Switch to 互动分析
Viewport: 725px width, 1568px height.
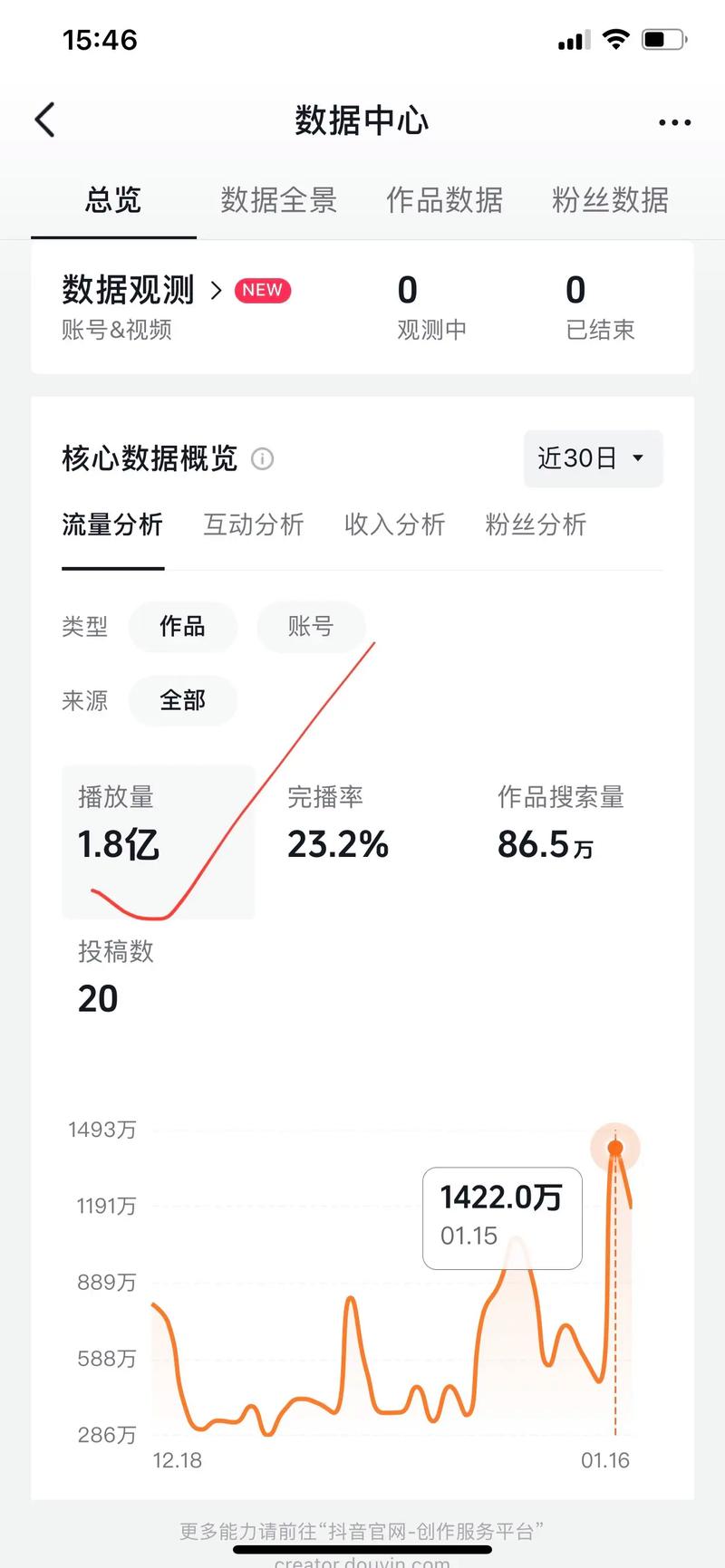click(x=254, y=524)
